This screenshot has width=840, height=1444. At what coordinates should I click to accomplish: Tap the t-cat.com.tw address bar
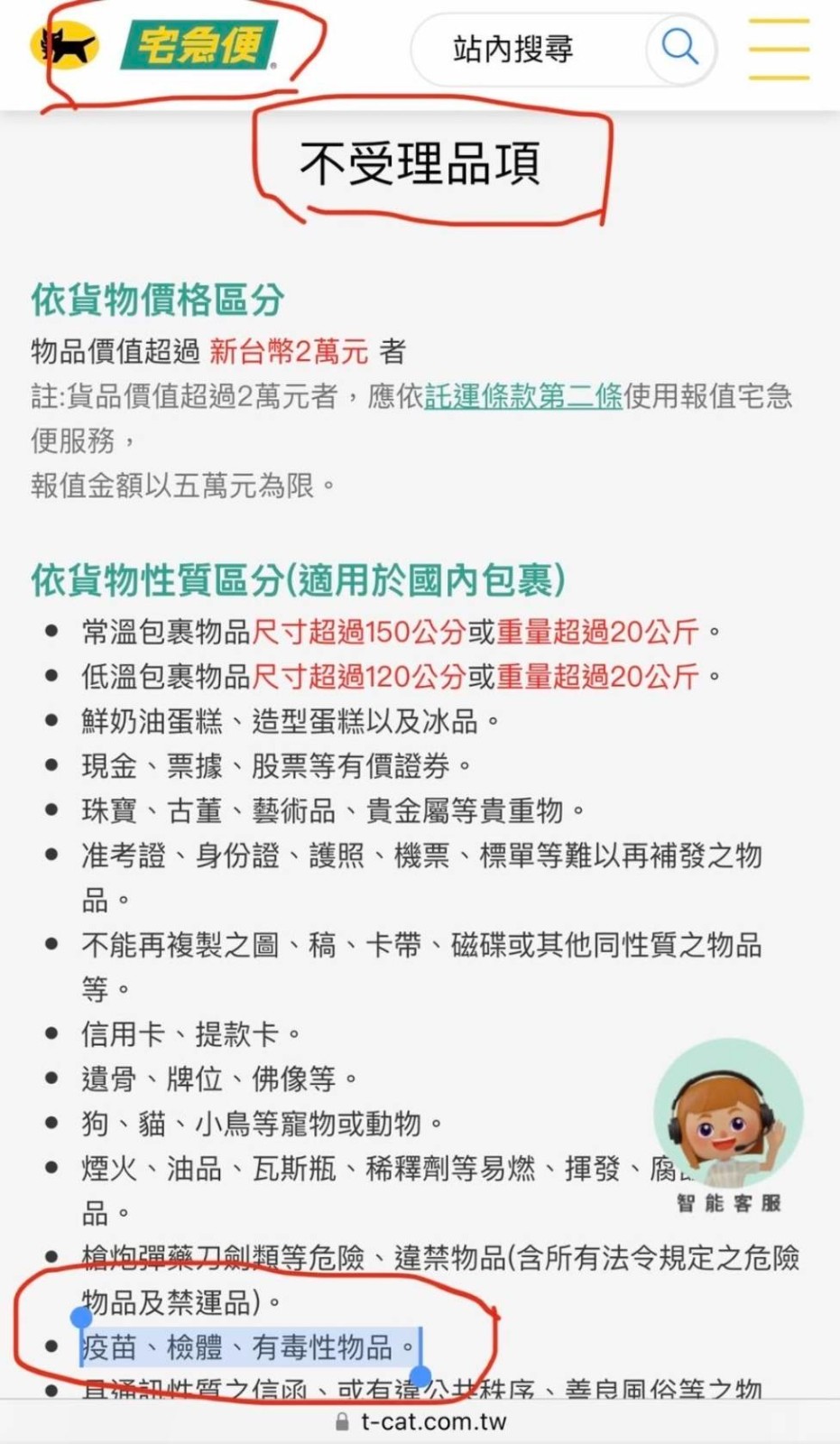click(420, 1422)
